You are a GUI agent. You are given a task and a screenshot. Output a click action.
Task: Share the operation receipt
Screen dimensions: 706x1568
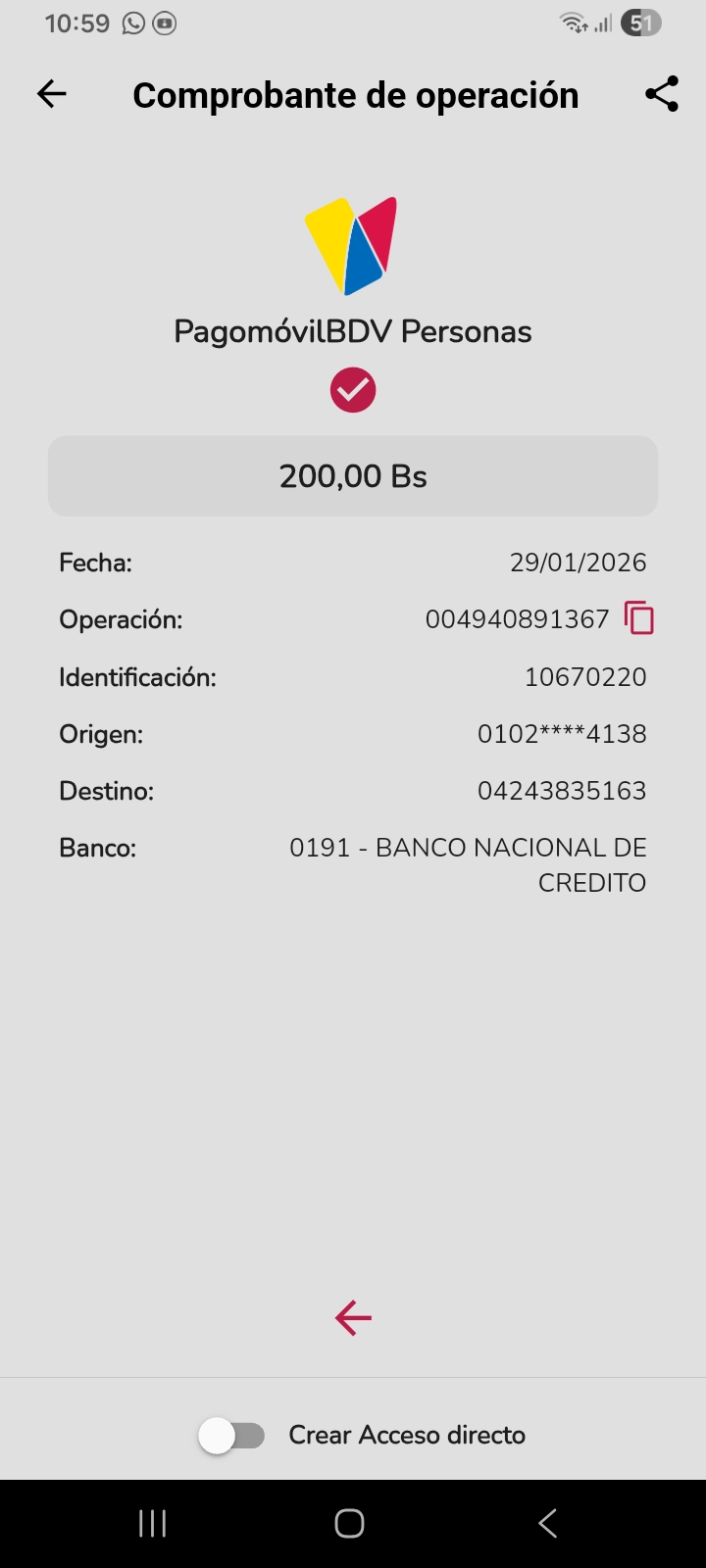(662, 94)
